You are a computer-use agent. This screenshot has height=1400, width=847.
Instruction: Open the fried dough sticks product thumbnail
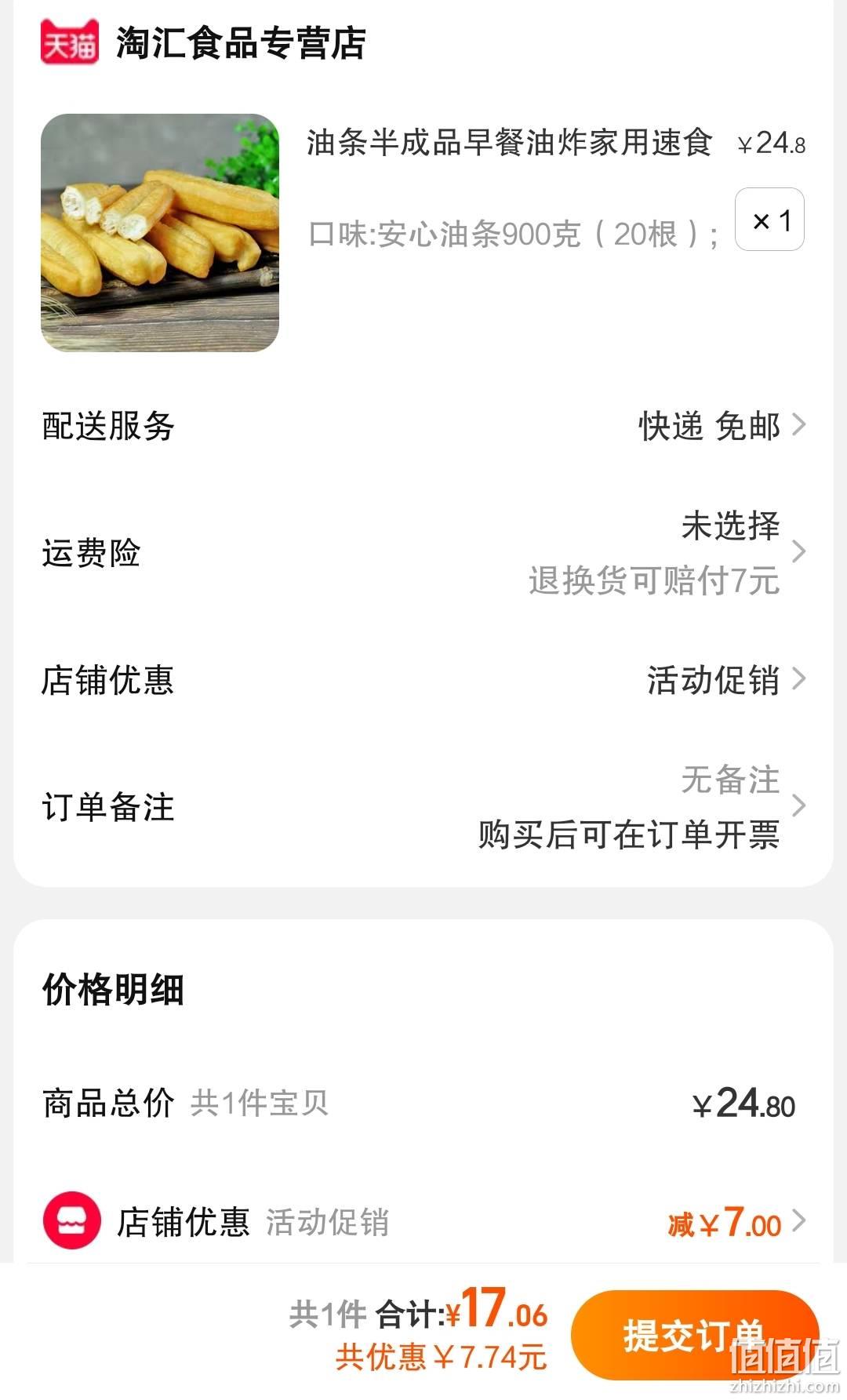click(160, 233)
